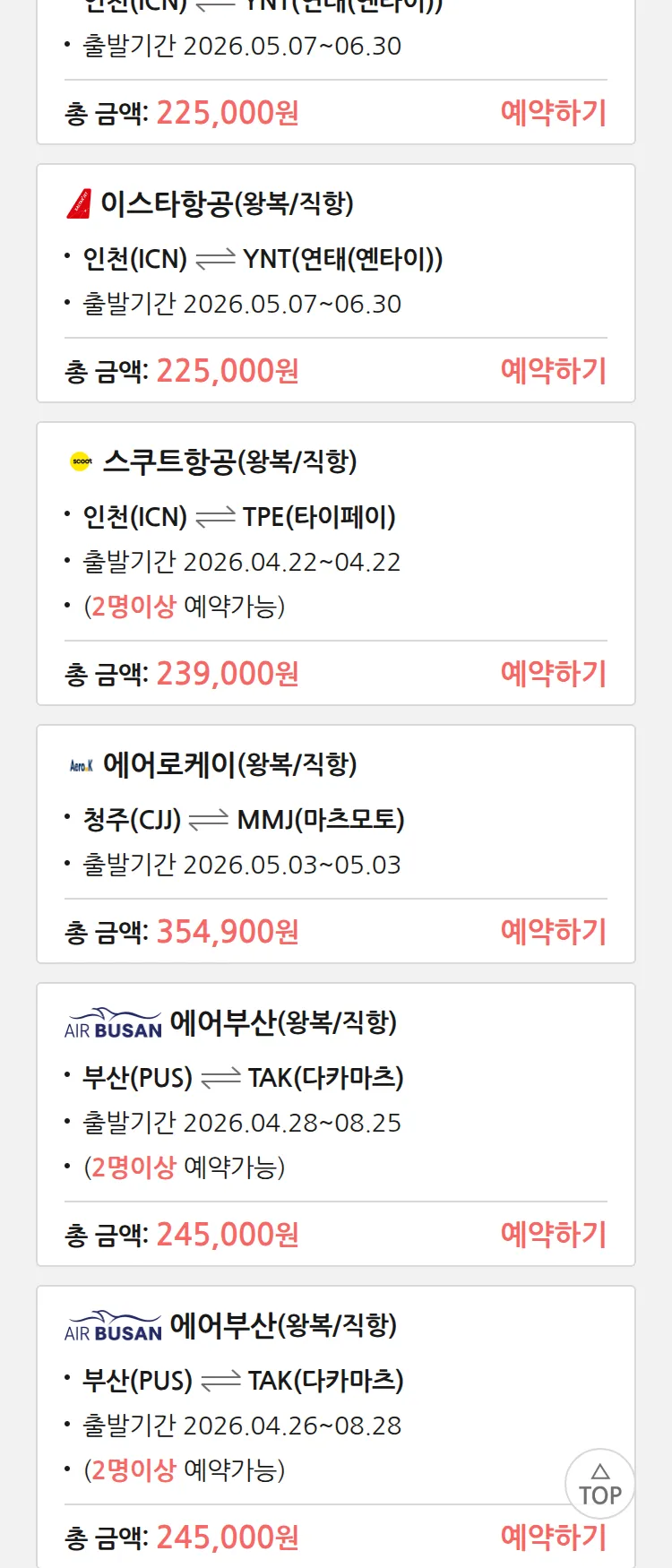Select 예약하기 on 에어부산 04.28~08.25 fare
Screen dimensions: 672x1568
tap(553, 1234)
